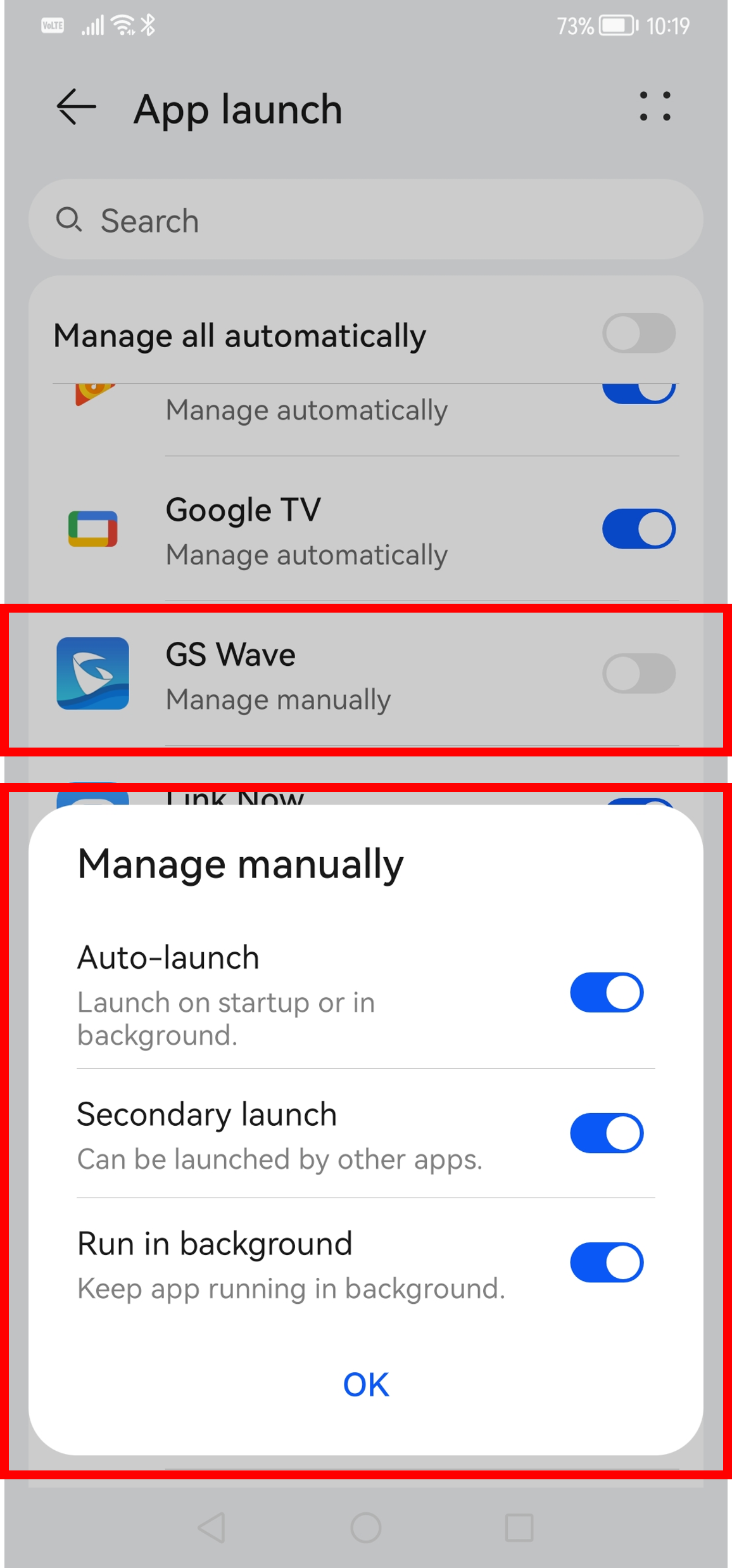Switch off Run in background
This screenshot has height=1568, width=732.
pos(606,1262)
